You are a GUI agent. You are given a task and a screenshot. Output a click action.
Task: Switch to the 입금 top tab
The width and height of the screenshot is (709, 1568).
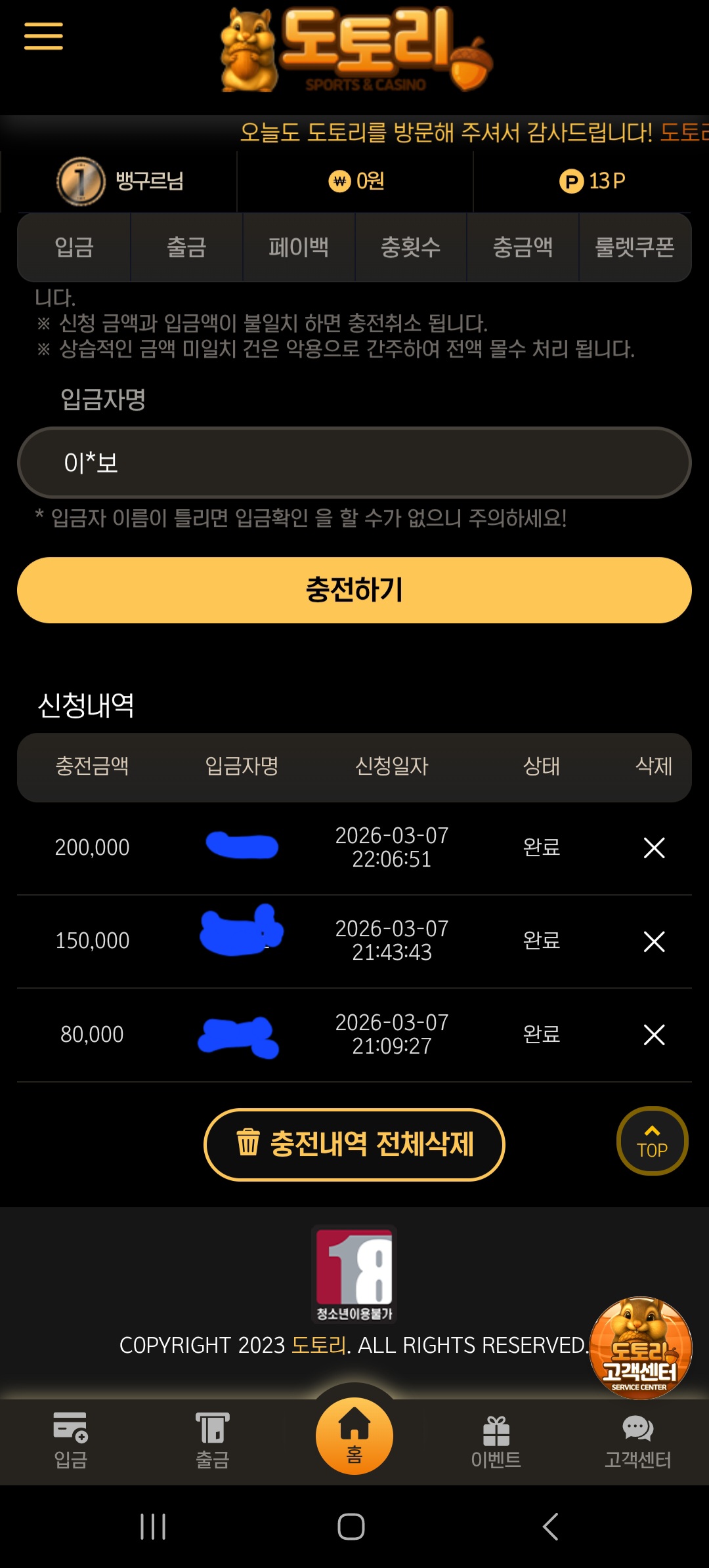coord(74,247)
